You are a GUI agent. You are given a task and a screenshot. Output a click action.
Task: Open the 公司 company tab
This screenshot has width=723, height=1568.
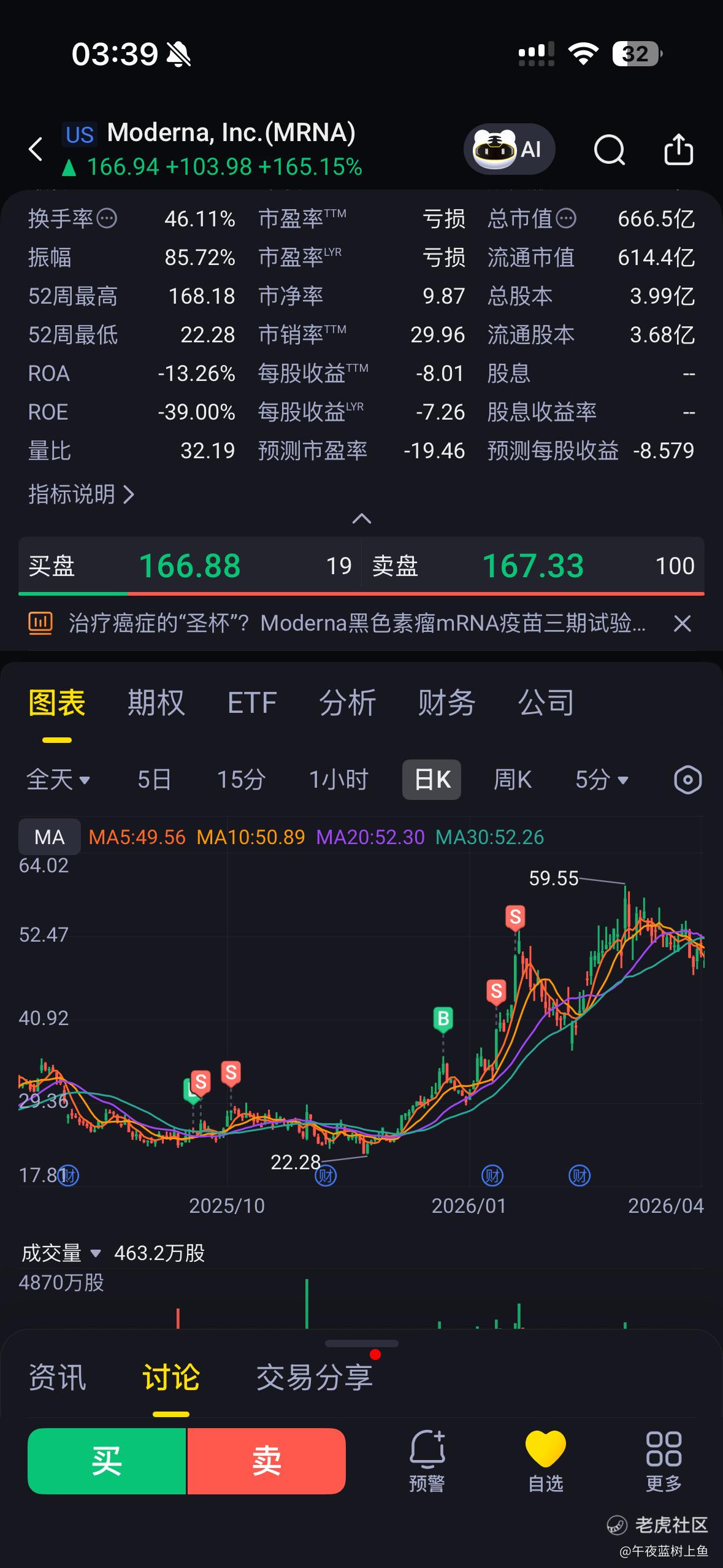pyautogui.click(x=546, y=702)
